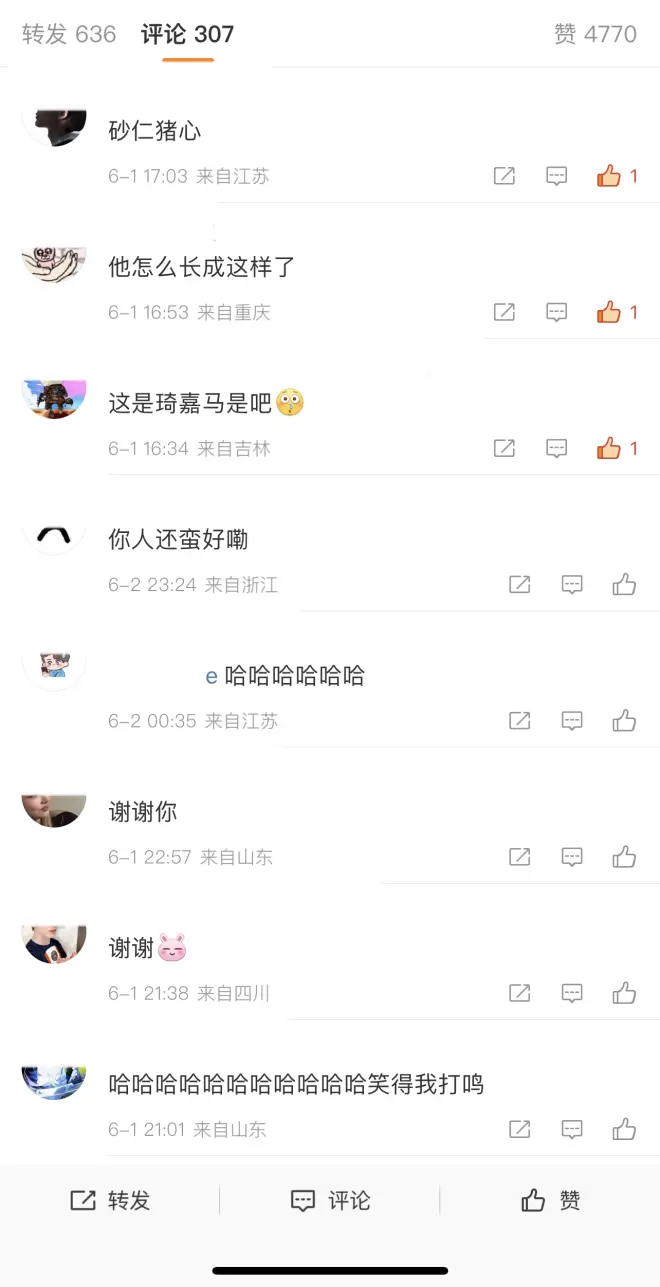The width and height of the screenshot is (660, 1287).
Task: Repost the comment 这是琦嘉马是吧
Action: coord(505,449)
